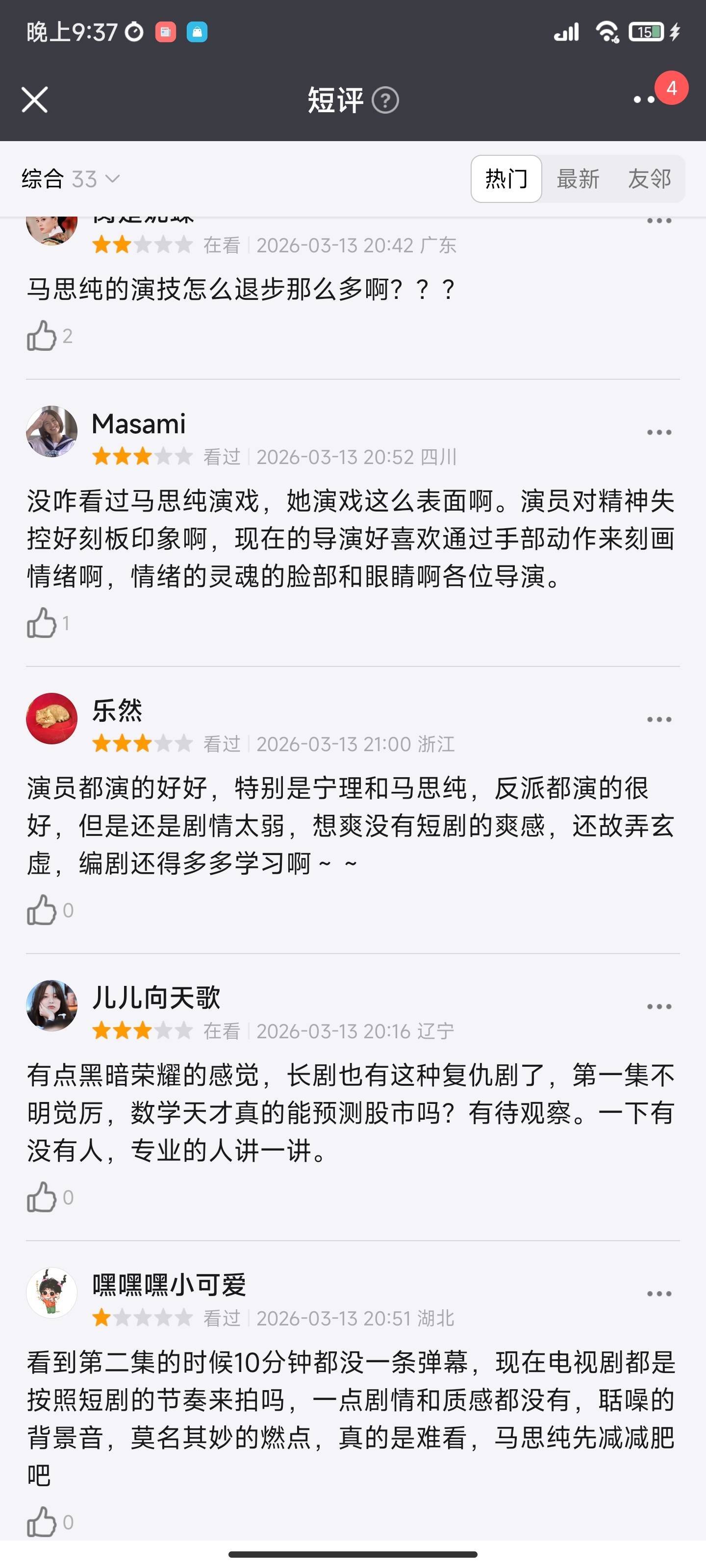Like 乐然's review
Viewport: 706px width, 1568px height.
[x=41, y=910]
